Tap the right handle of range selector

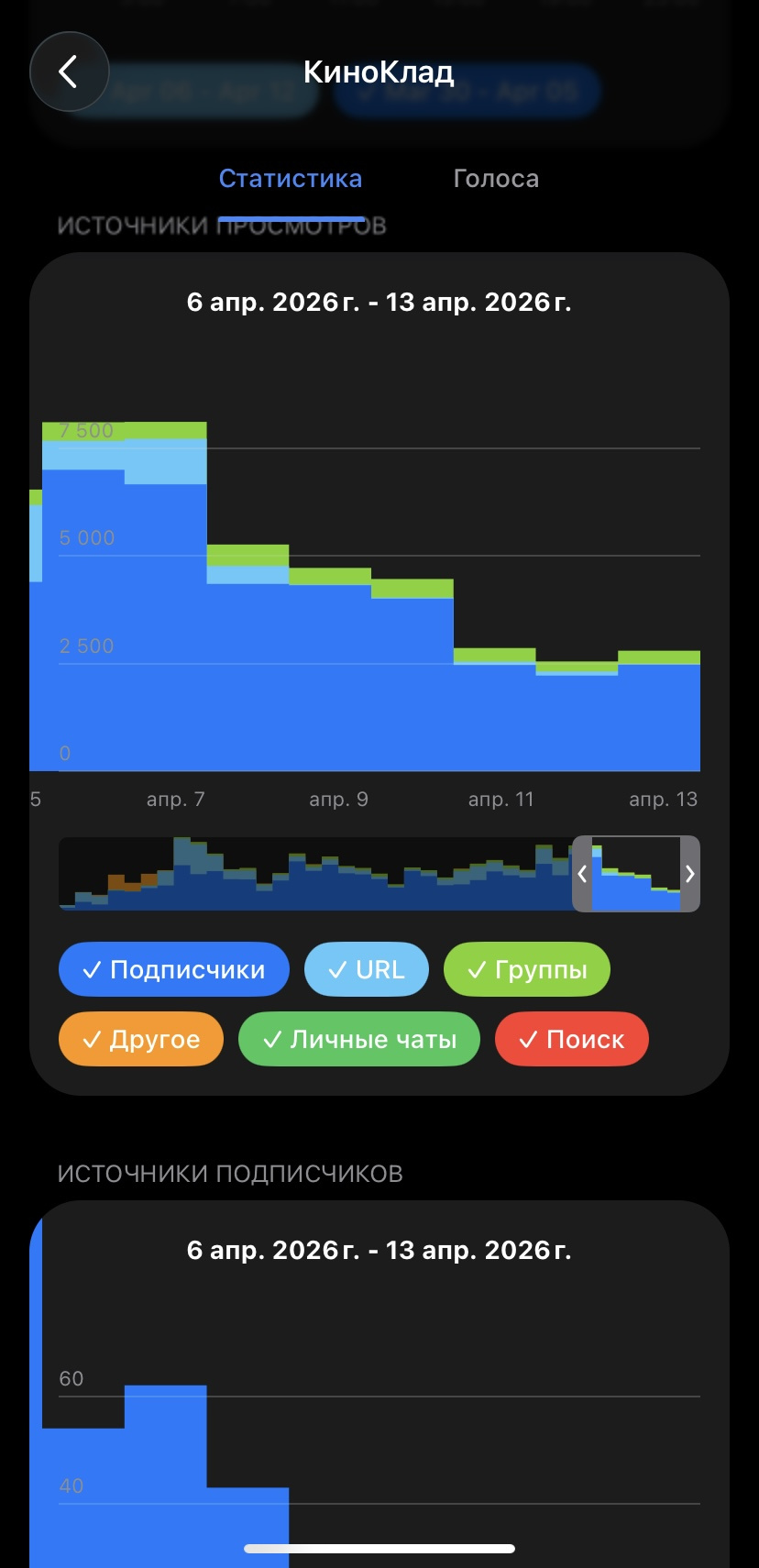click(x=690, y=874)
